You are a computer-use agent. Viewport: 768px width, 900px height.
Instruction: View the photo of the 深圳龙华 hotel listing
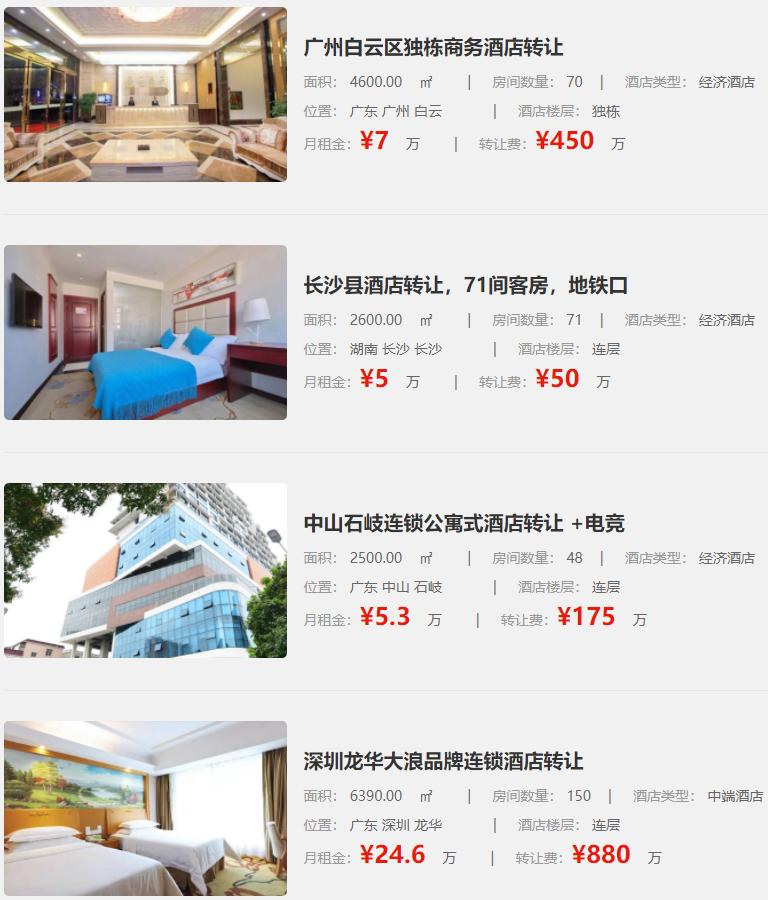pyautogui.click(x=145, y=808)
